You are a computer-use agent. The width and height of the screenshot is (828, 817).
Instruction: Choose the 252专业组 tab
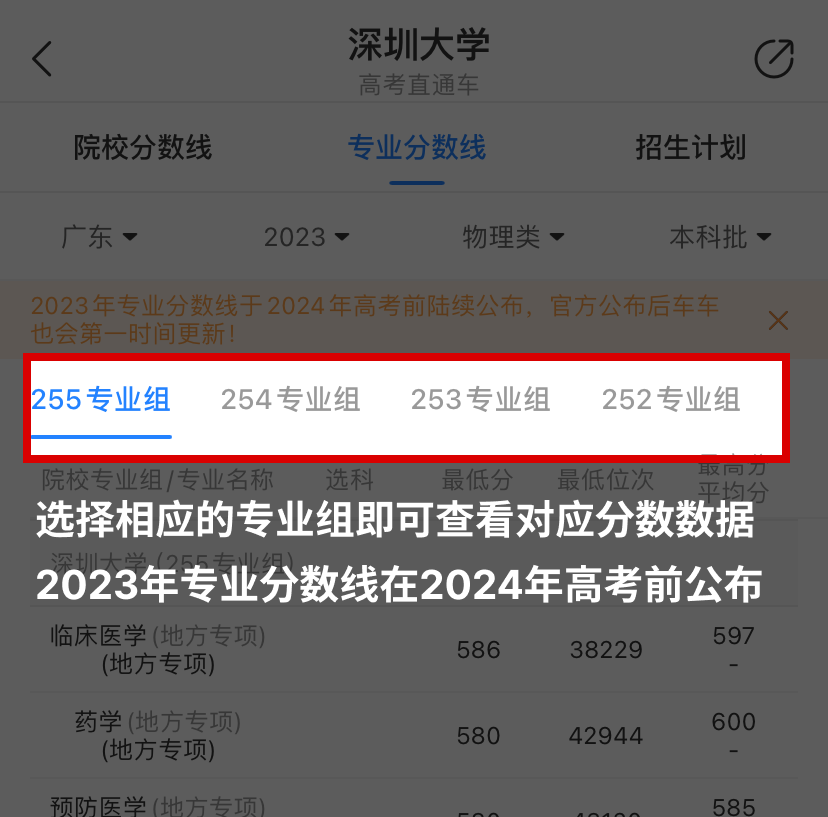[x=671, y=400]
